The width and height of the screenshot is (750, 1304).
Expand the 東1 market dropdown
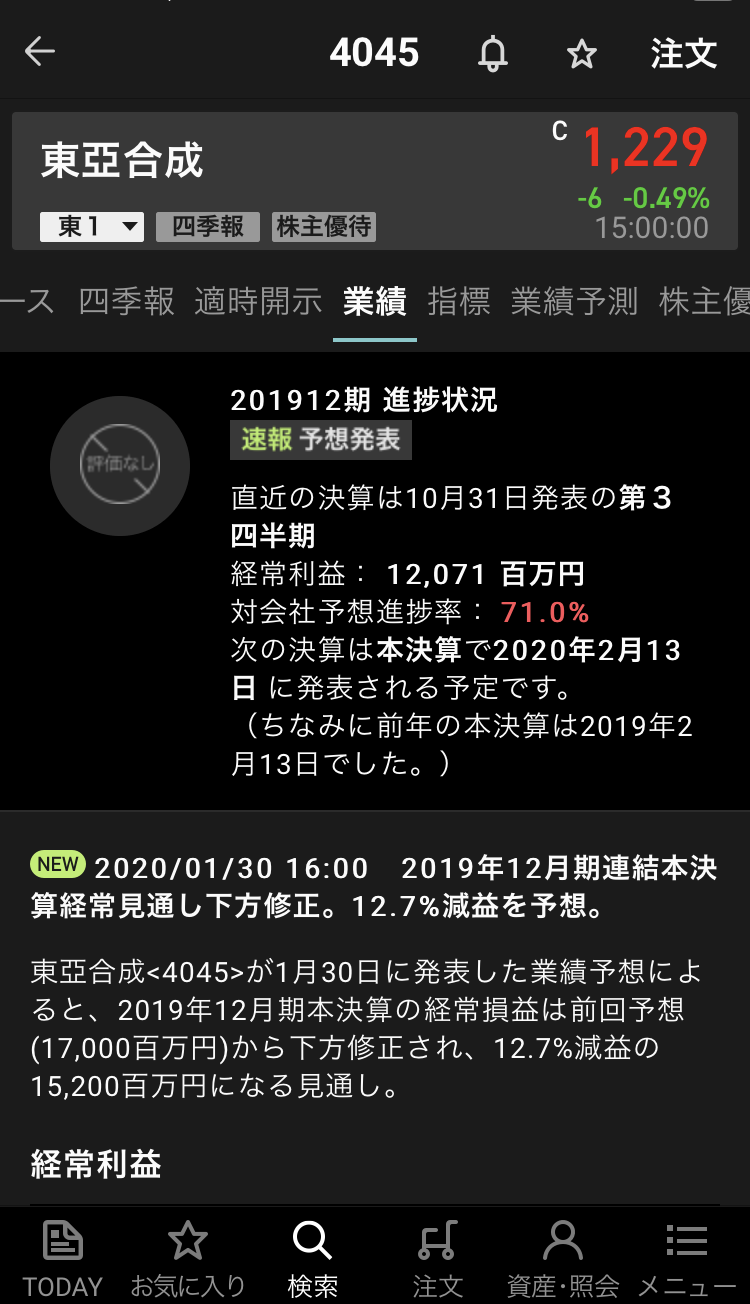pos(92,227)
